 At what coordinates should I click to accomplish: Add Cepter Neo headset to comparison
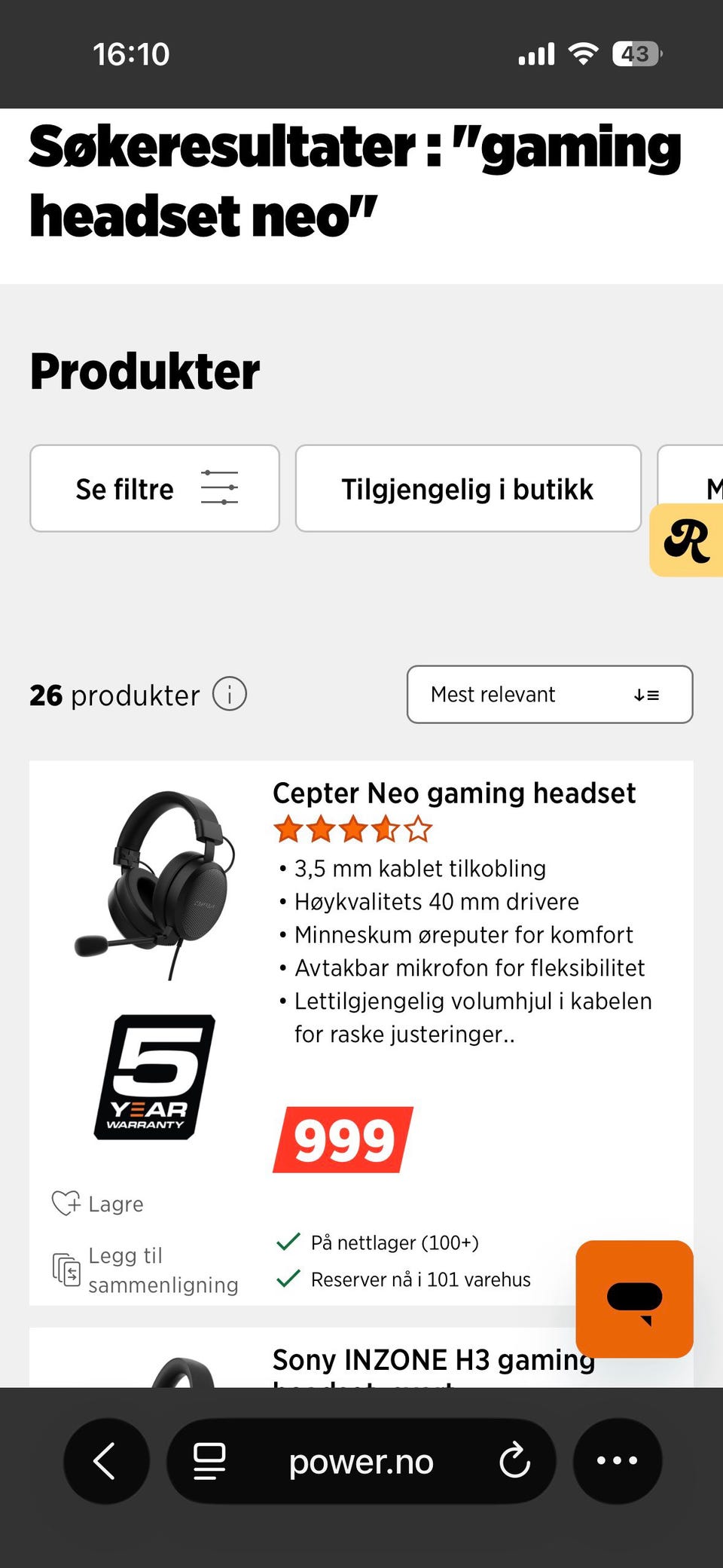[145, 1270]
